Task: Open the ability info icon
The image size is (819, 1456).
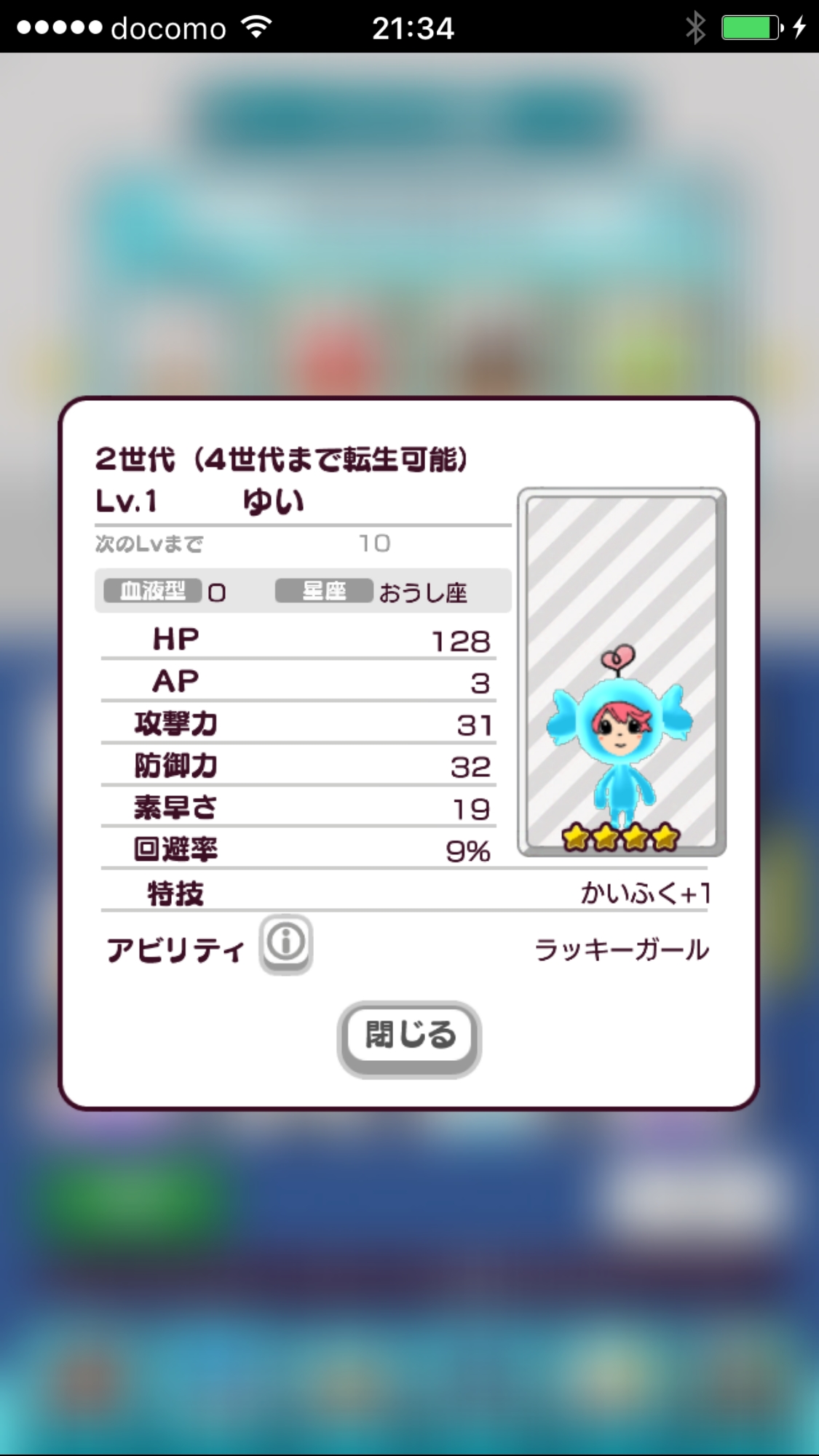Action: [x=286, y=943]
